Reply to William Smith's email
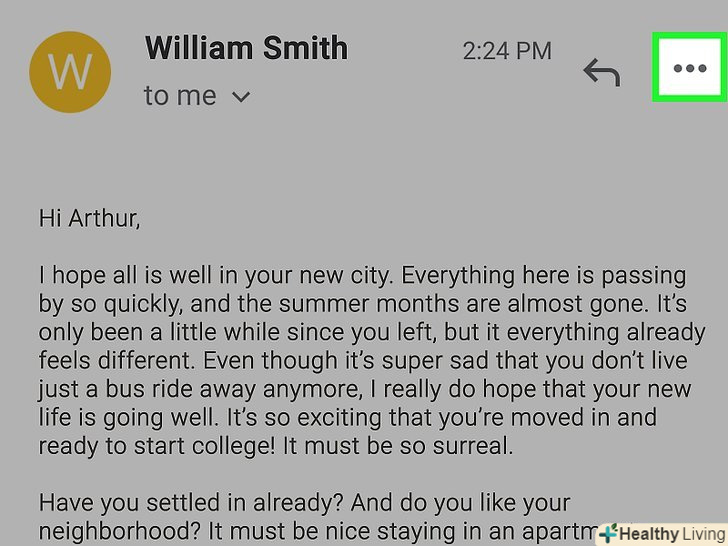 tap(602, 71)
